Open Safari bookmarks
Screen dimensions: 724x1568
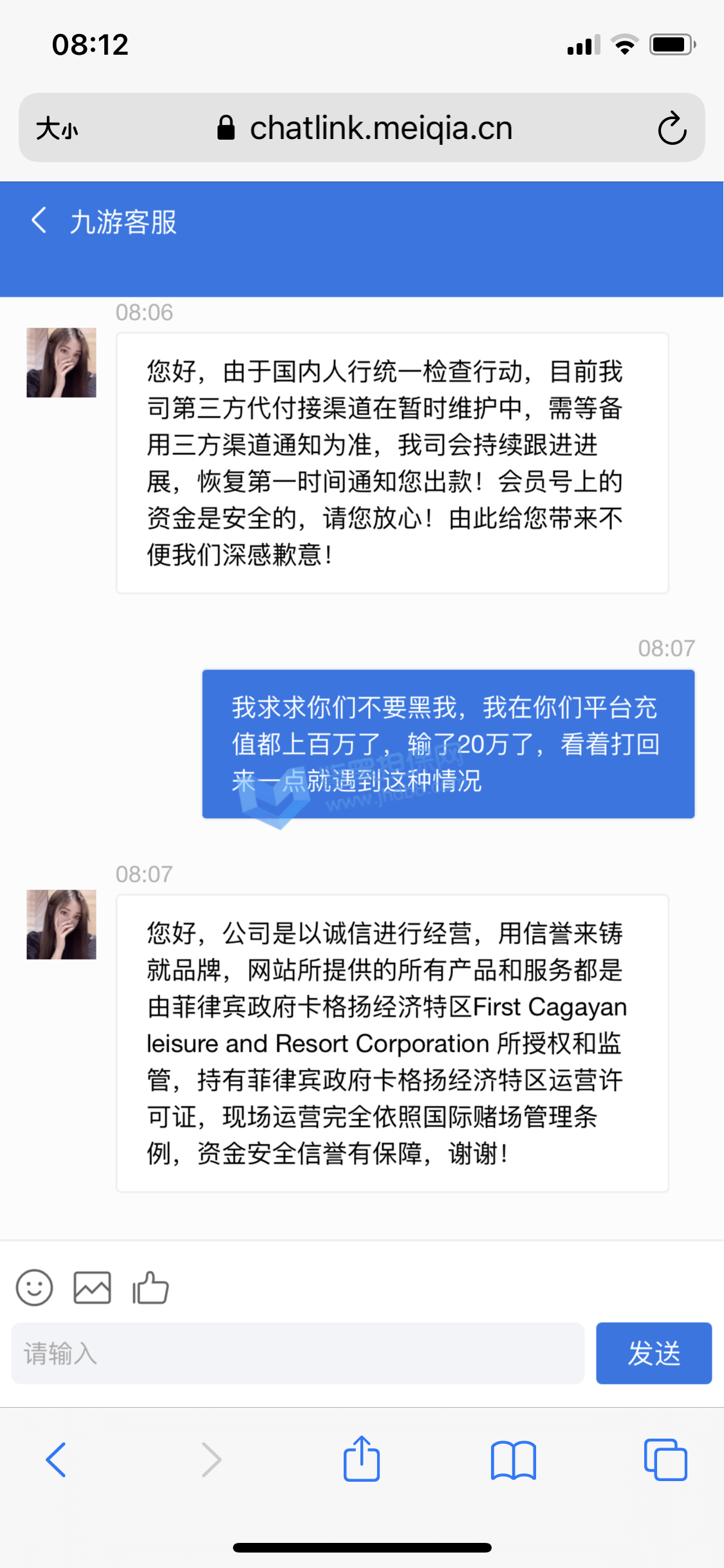click(513, 1459)
